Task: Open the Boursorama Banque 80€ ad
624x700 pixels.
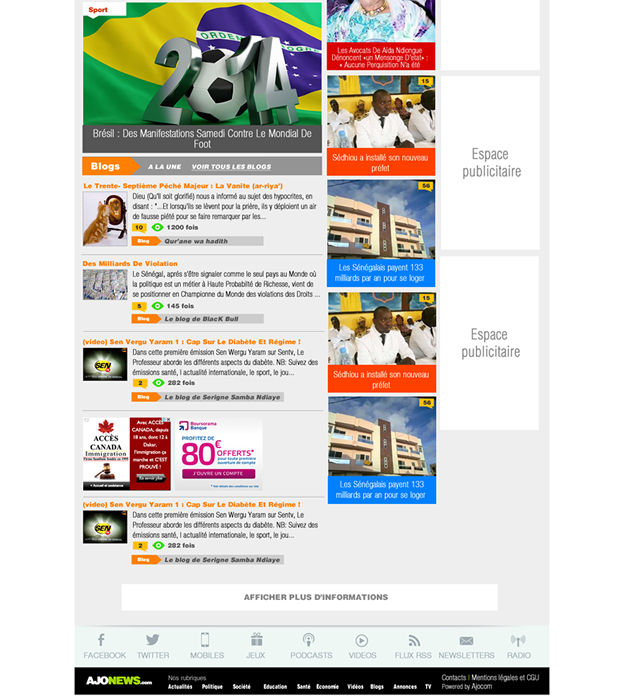Action: click(218, 454)
